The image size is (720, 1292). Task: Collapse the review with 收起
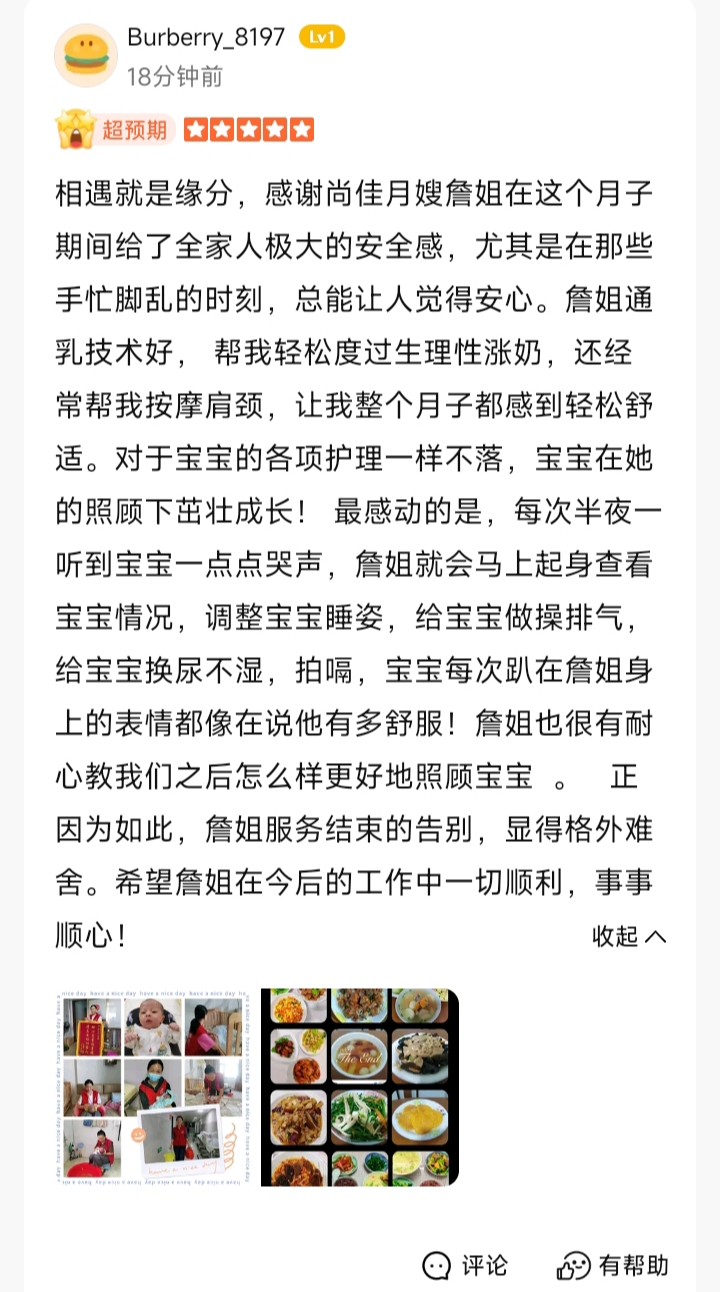(629, 936)
